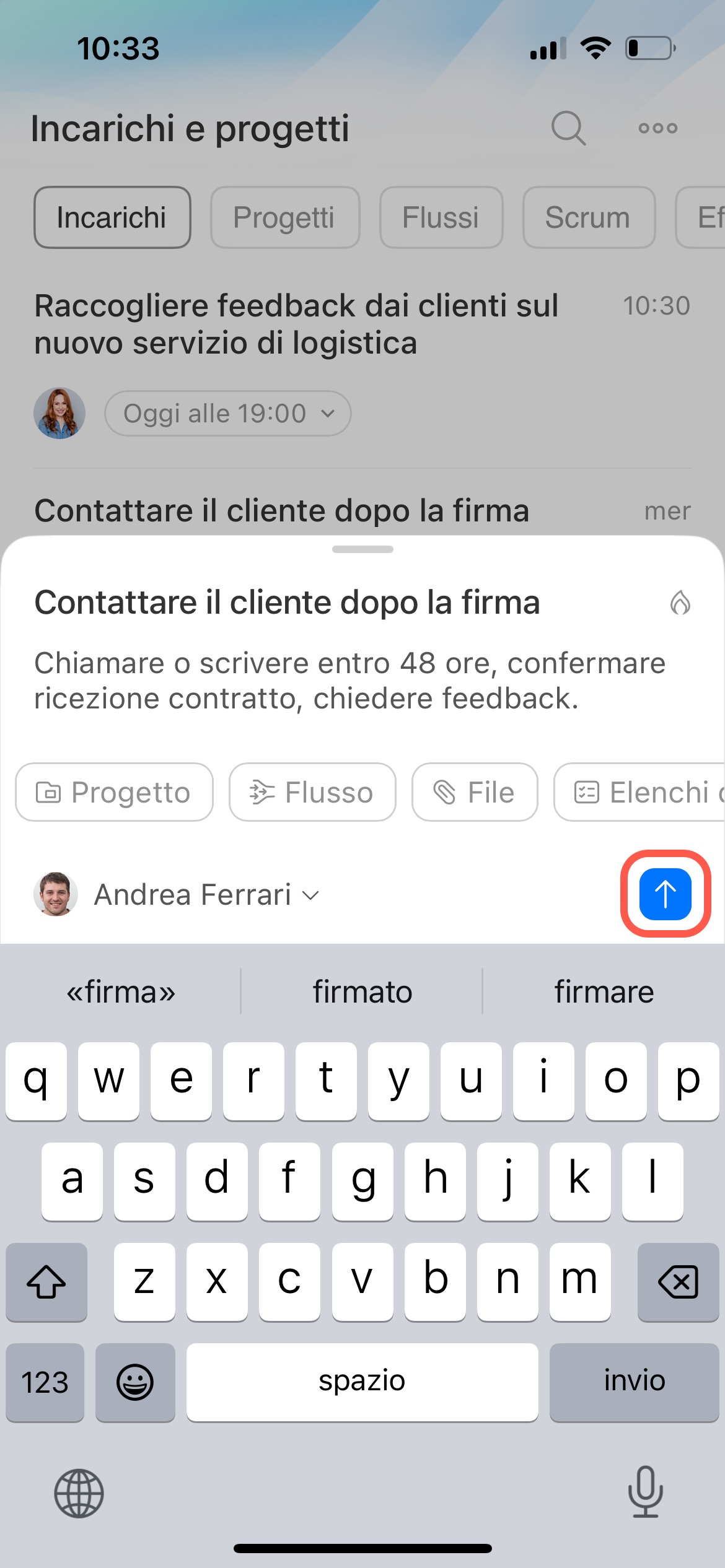Edit the task title Contattare il cliente dopo la firma
Image resolution: width=725 pixels, height=1568 pixels.
coord(287,603)
